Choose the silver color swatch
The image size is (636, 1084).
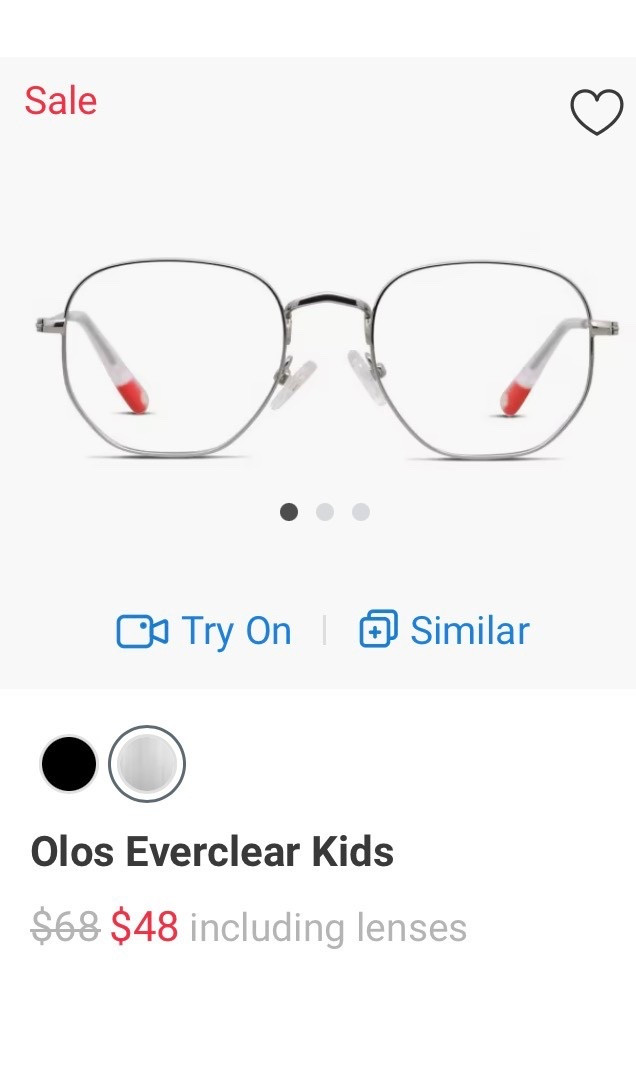(147, 765)
